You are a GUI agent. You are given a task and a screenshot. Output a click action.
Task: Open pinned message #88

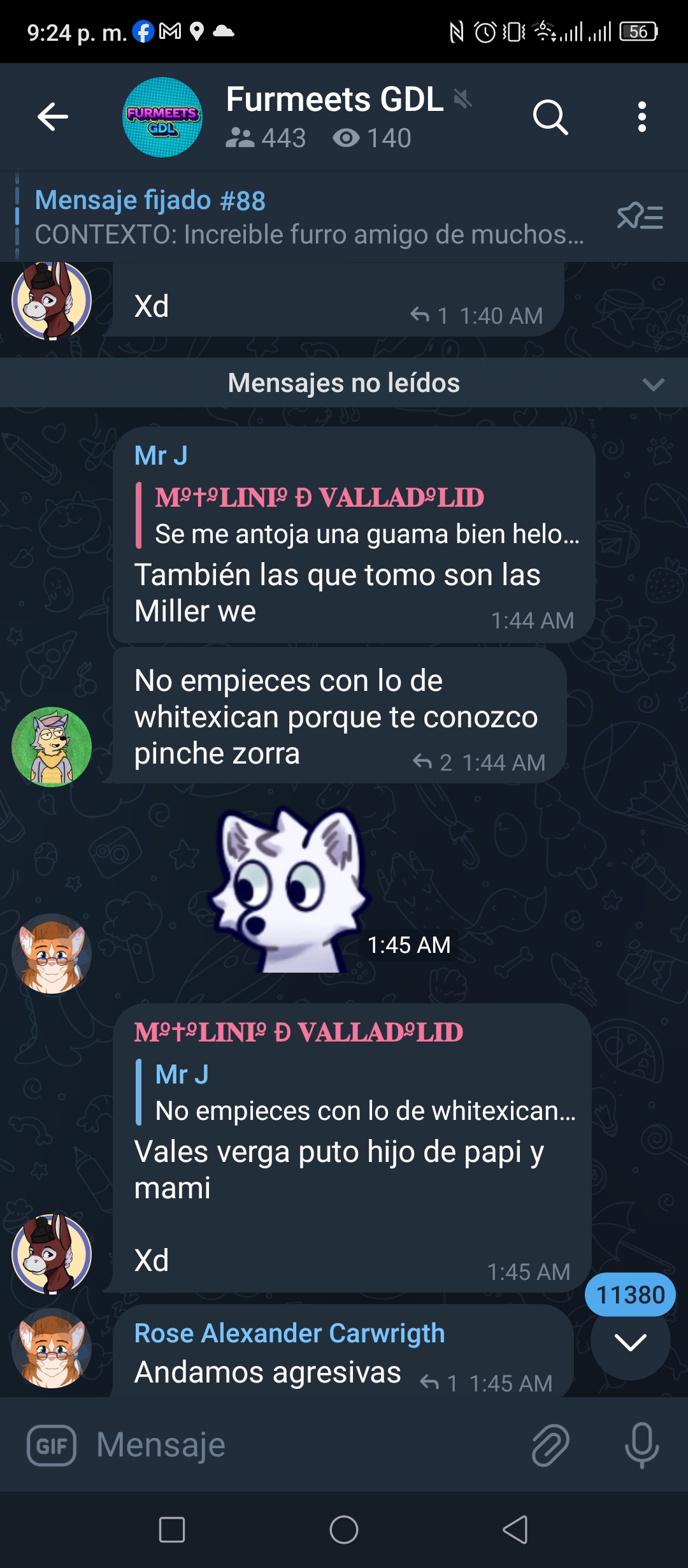click(309, 217)
